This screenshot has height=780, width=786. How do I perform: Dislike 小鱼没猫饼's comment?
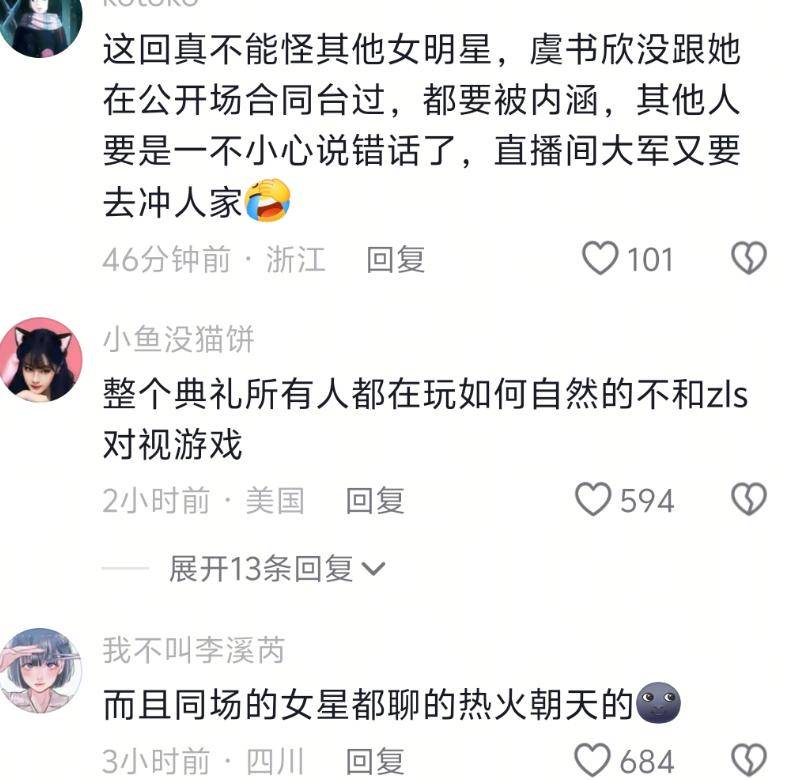coord(749,499)
